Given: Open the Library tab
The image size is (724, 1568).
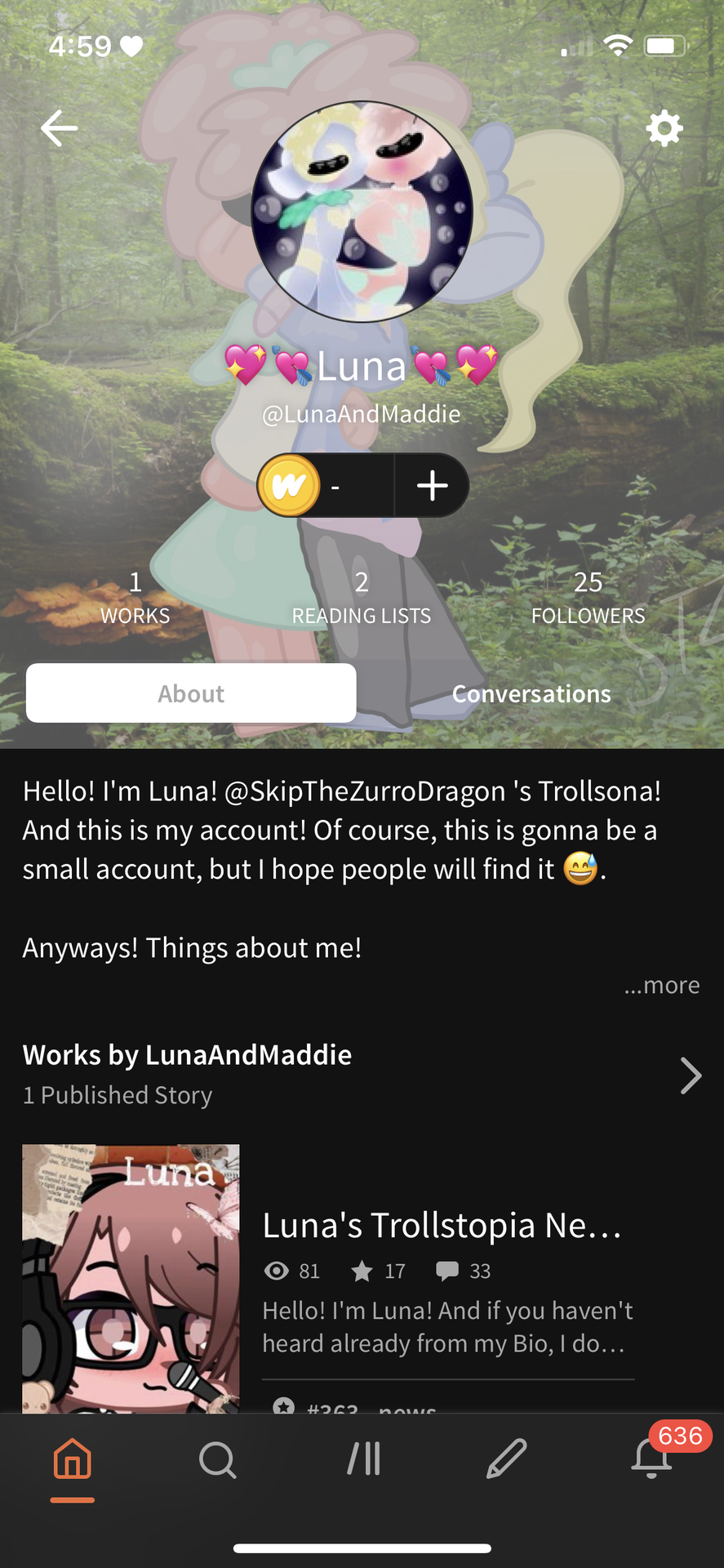Looking at the screenshot, I should (363, 1459).
